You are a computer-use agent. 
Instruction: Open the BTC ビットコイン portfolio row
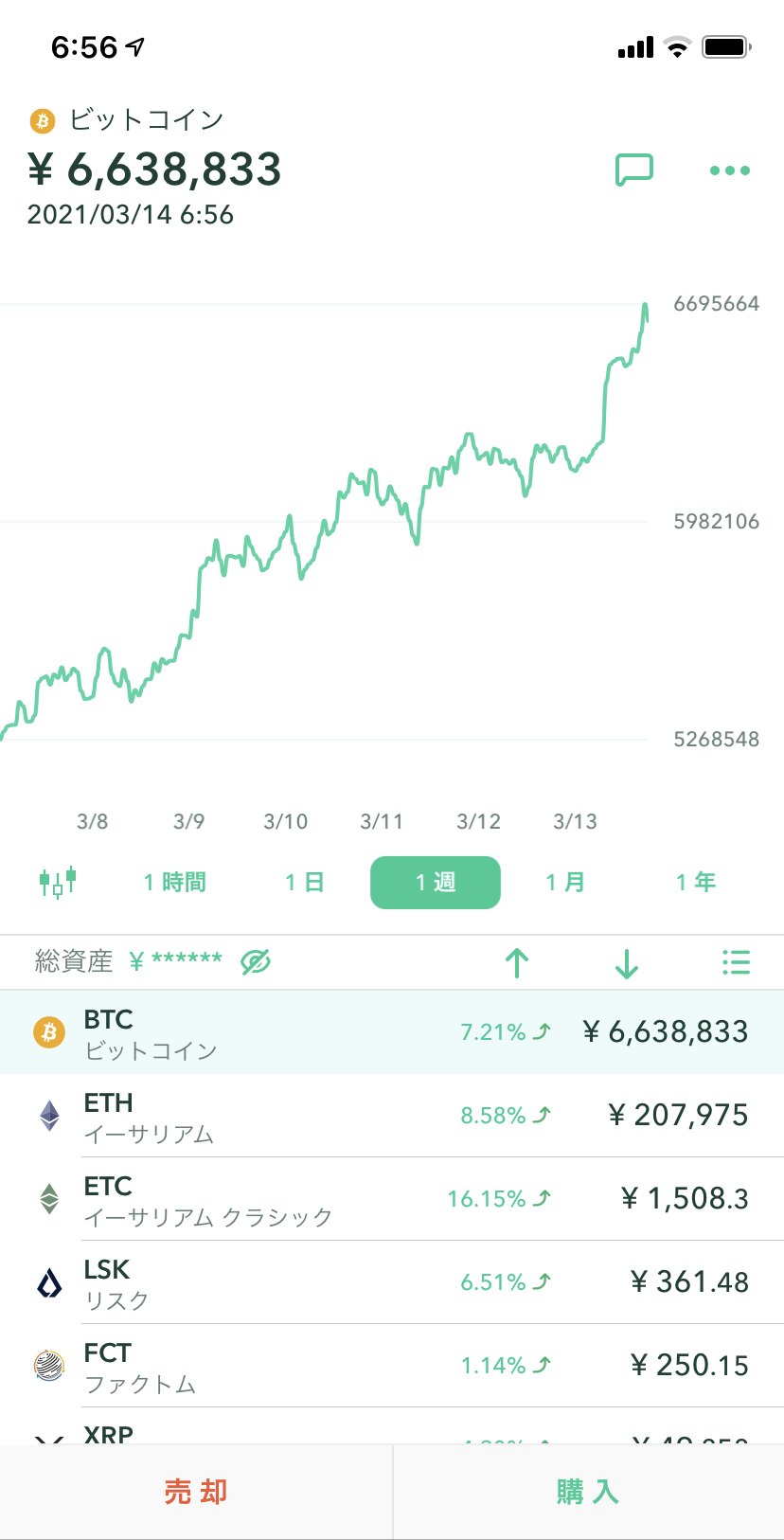pyautogui.click(x=392, y=1032)
